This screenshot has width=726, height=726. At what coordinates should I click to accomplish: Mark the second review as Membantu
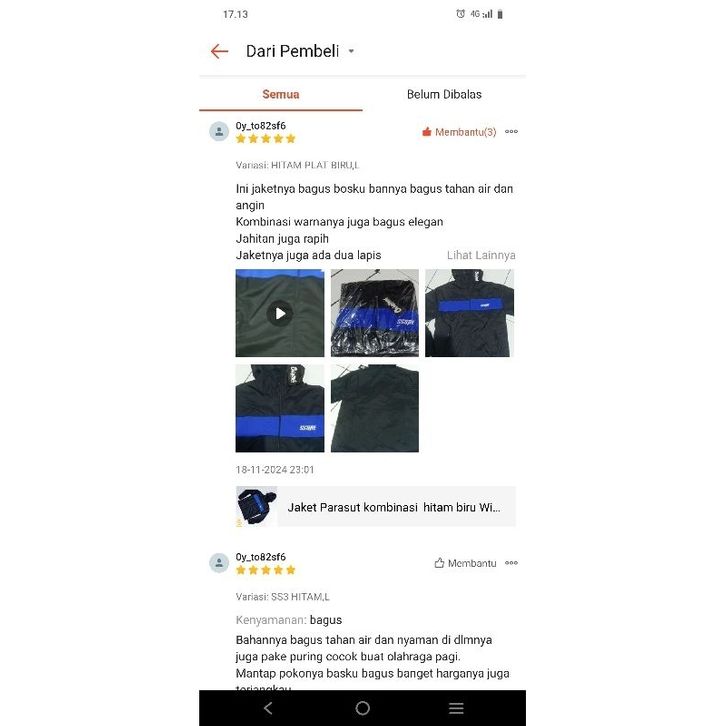(465, 563)
